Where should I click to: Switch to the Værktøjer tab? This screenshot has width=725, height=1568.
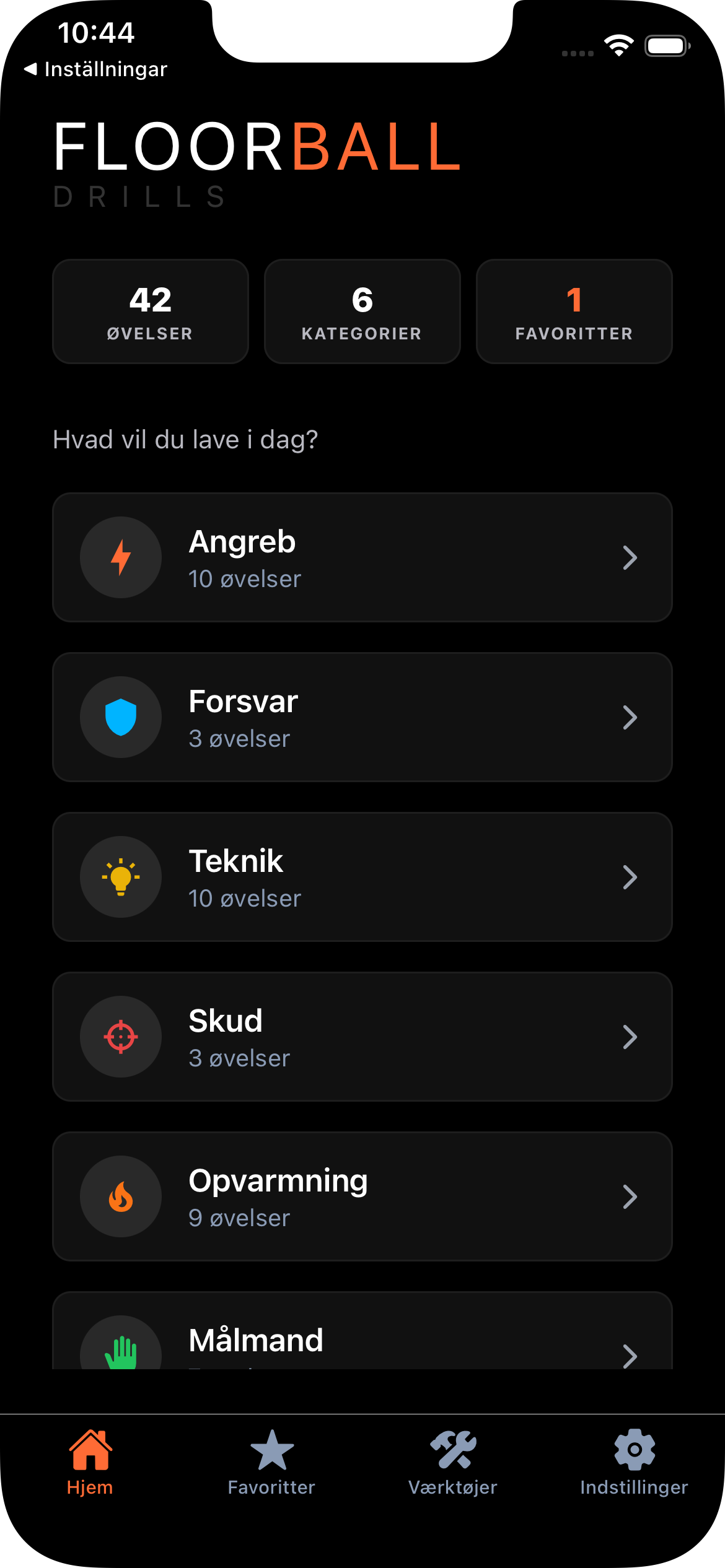(x=453, y=1461)
